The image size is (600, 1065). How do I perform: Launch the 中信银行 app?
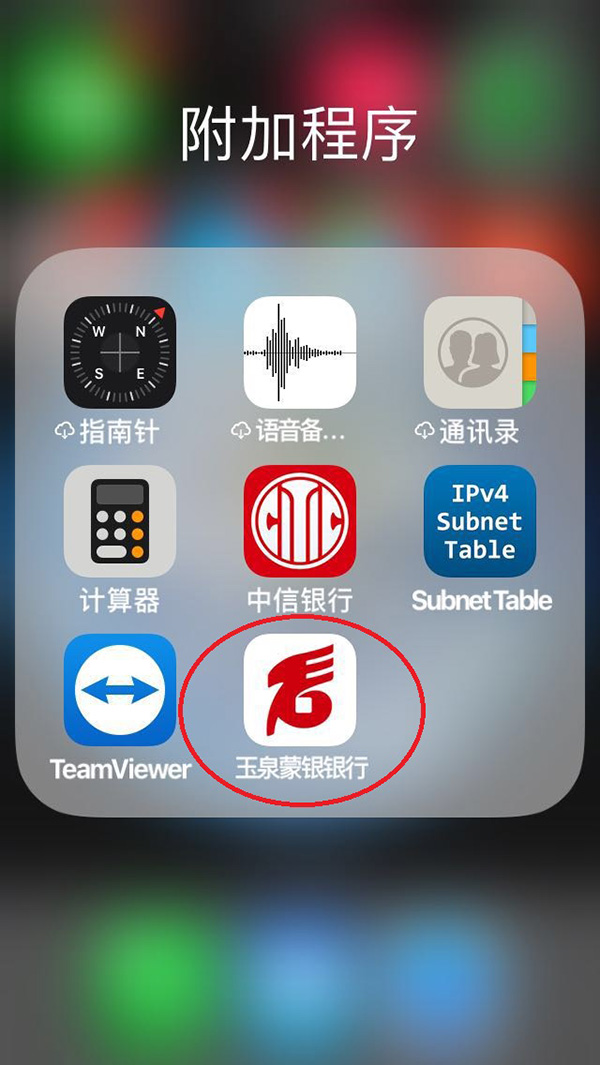[300, 521]
